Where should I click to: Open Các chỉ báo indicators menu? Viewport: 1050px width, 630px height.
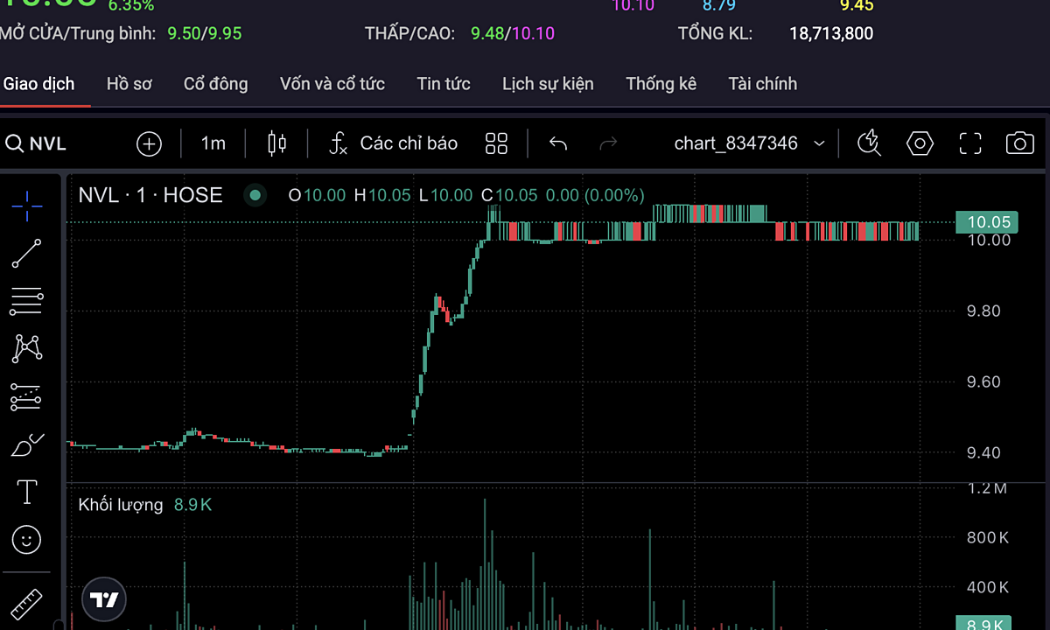(x=393, y=144)
